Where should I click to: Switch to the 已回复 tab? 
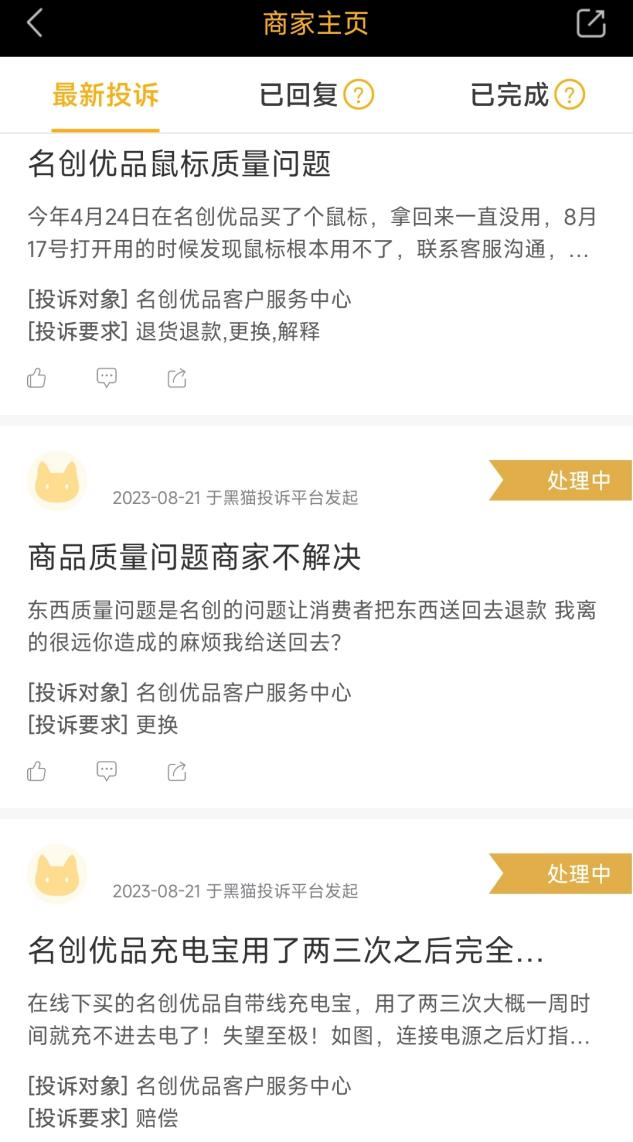pos(299,95)
